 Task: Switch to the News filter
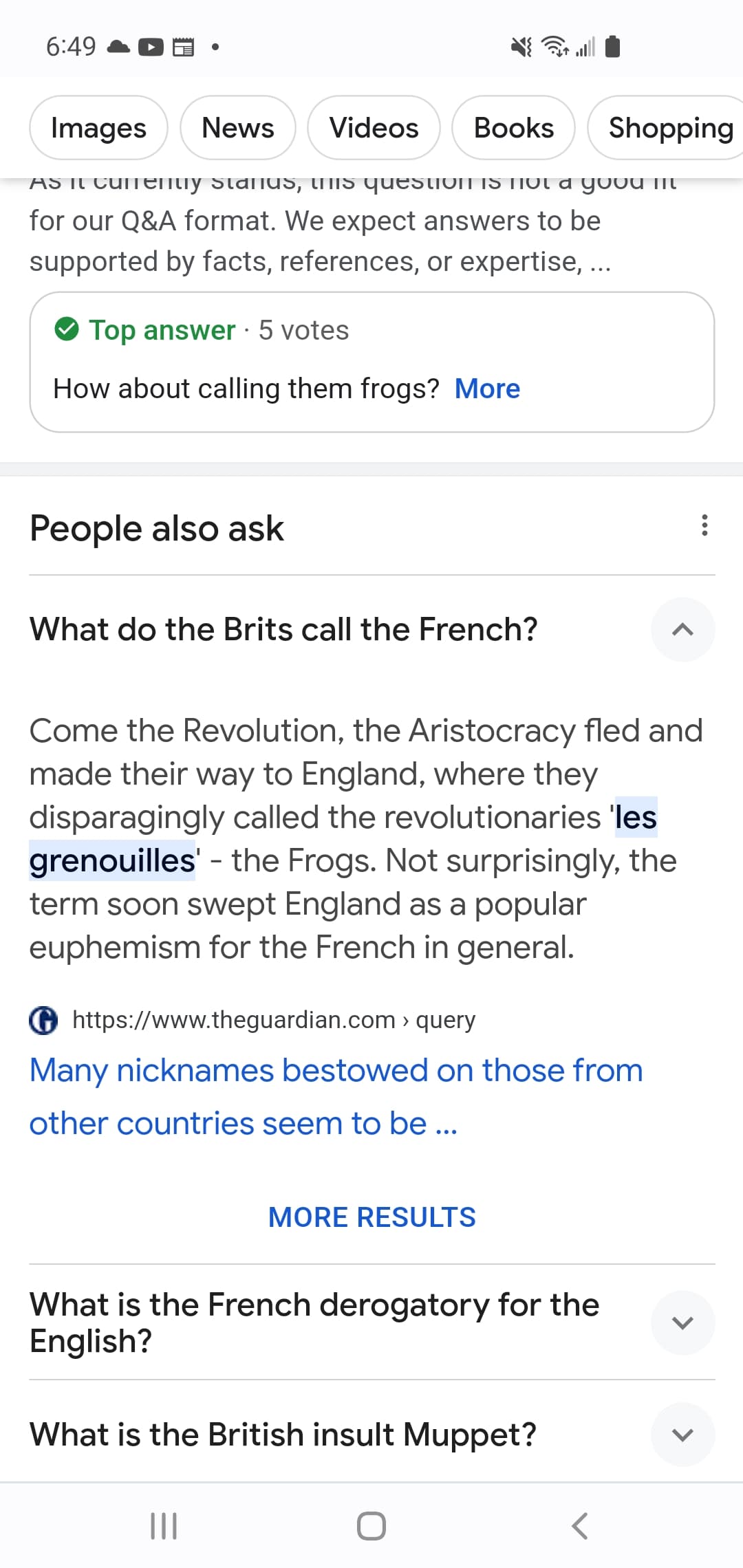coord(238,128)
